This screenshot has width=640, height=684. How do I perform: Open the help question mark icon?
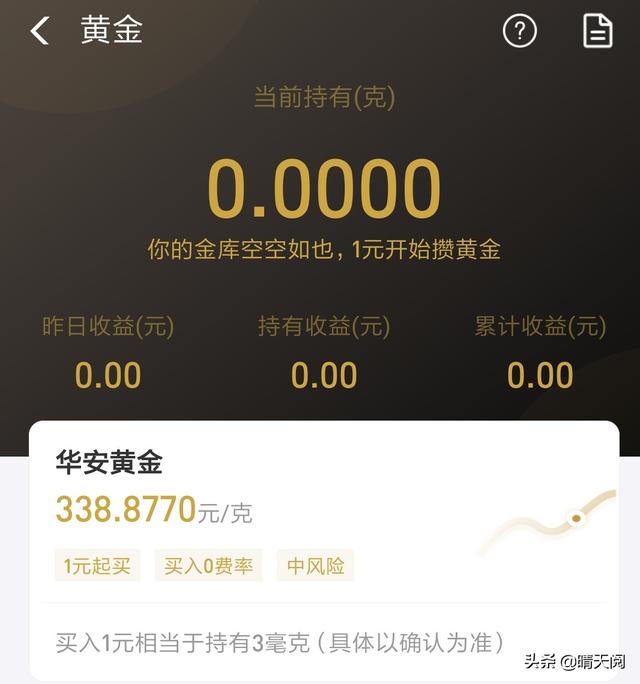pyautogui.click(x=519, y=31)
